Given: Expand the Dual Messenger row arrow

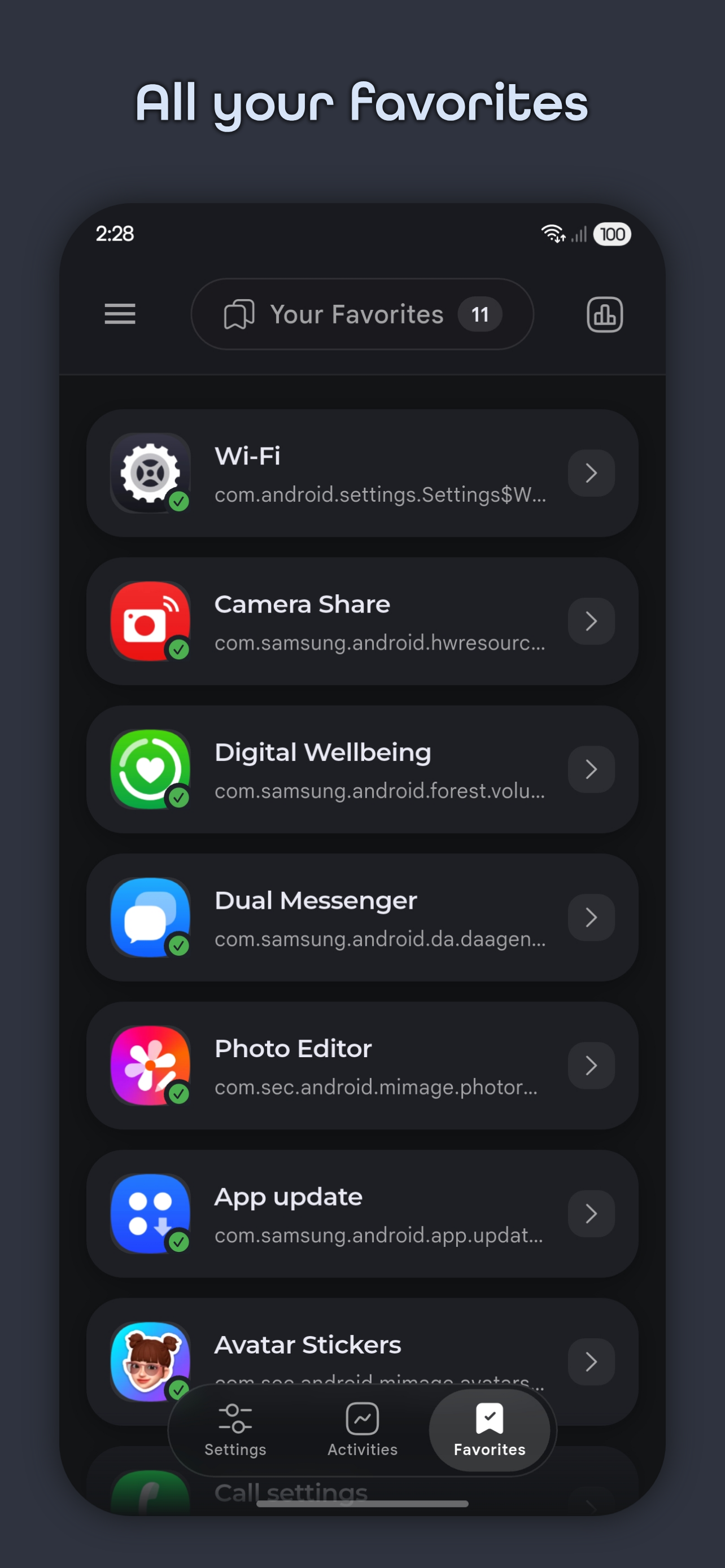Looking at the screenshot, I should point(591,917).
